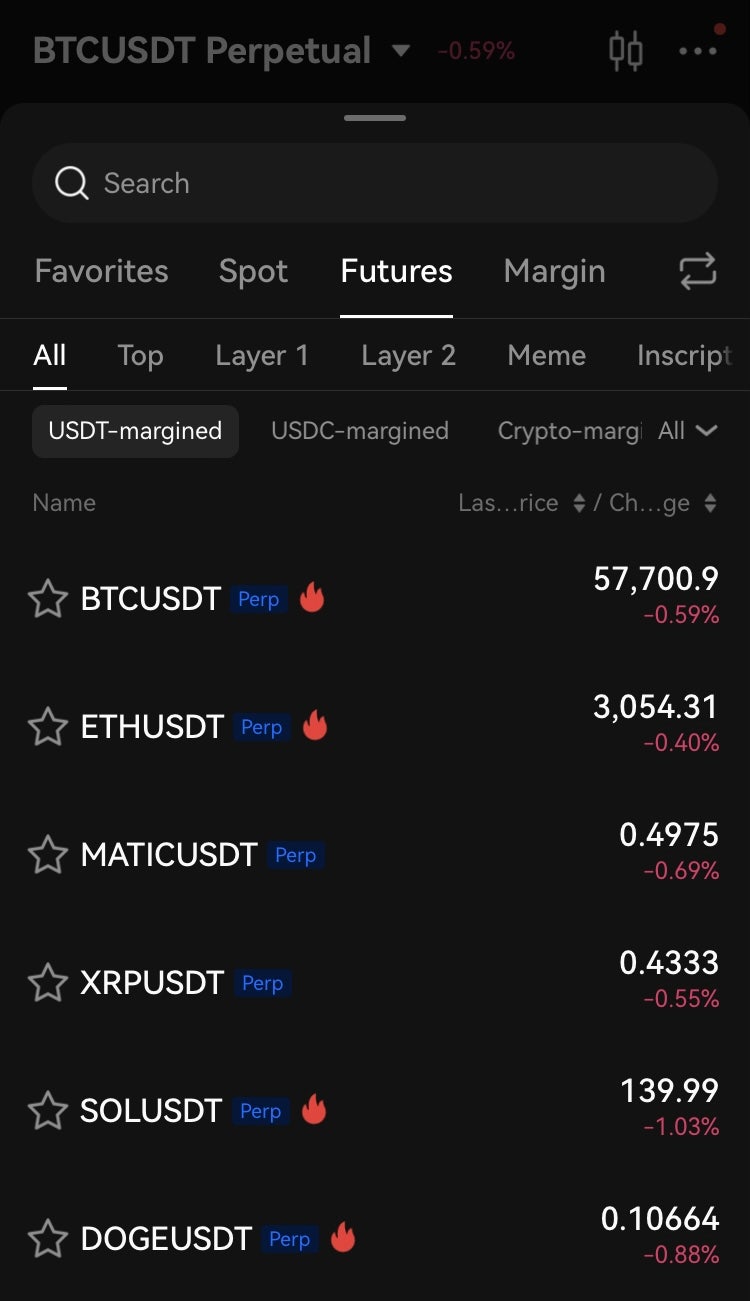Favorite BTCUSDT with its star
This screenshot has height=1301, width=750.
click(47, 599)
